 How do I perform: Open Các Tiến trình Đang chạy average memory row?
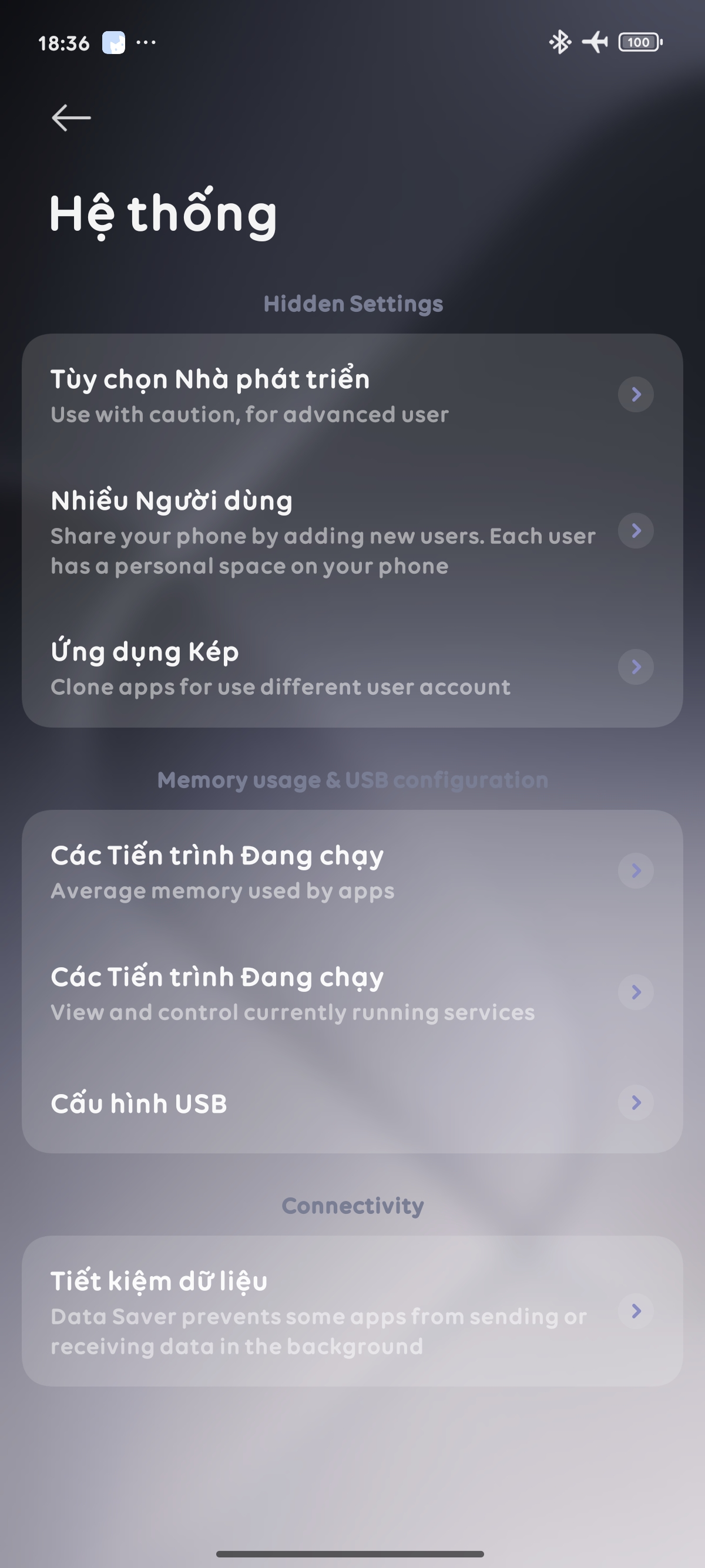(352, 871)
